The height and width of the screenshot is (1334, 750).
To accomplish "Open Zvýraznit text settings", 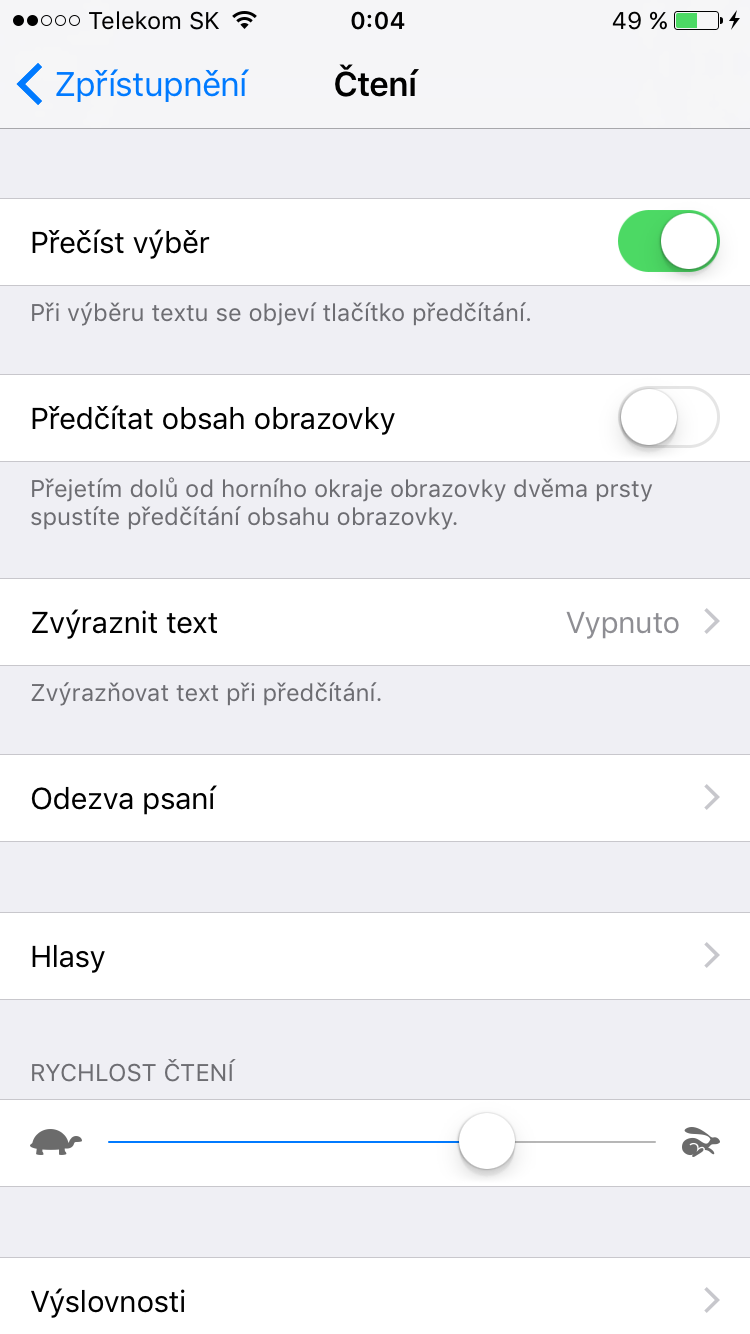I will pos(375,622).
